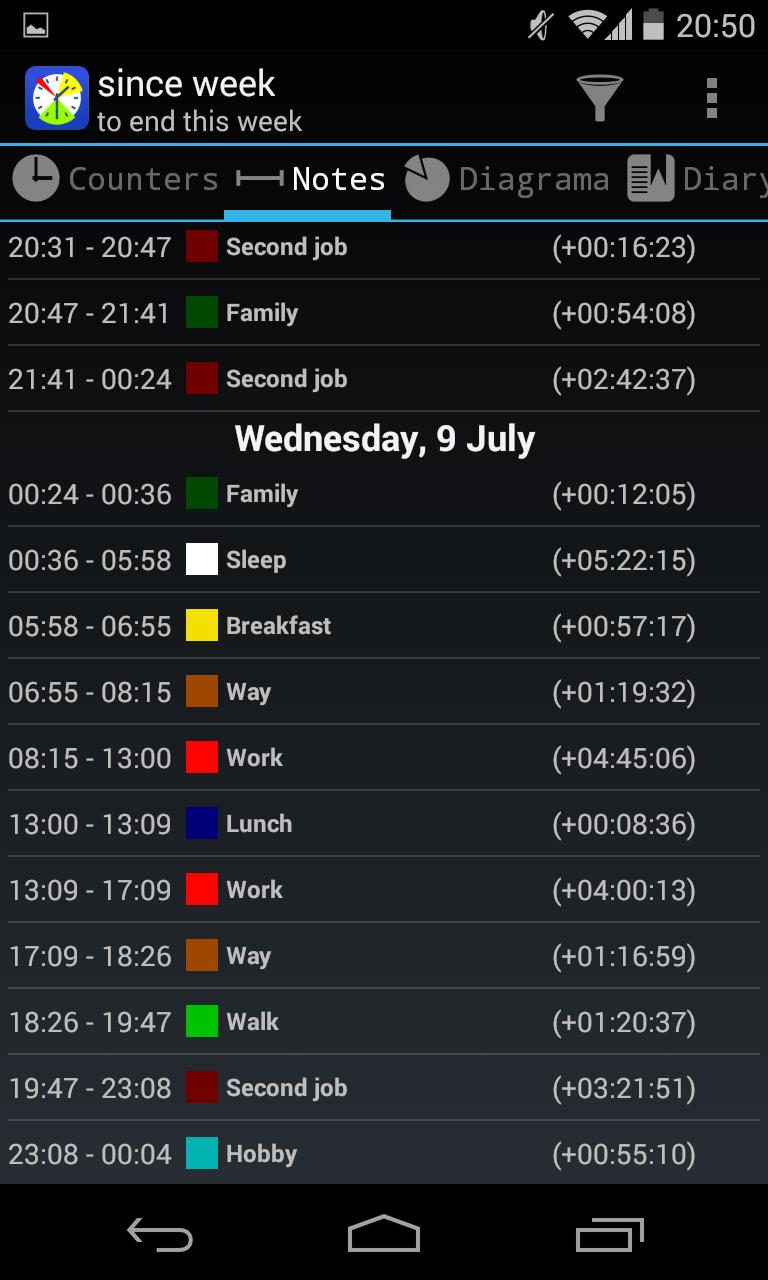Screen dimensions: 768x1280
Task: Select the Breakfast entry row
Action: [x=384, y=626]
